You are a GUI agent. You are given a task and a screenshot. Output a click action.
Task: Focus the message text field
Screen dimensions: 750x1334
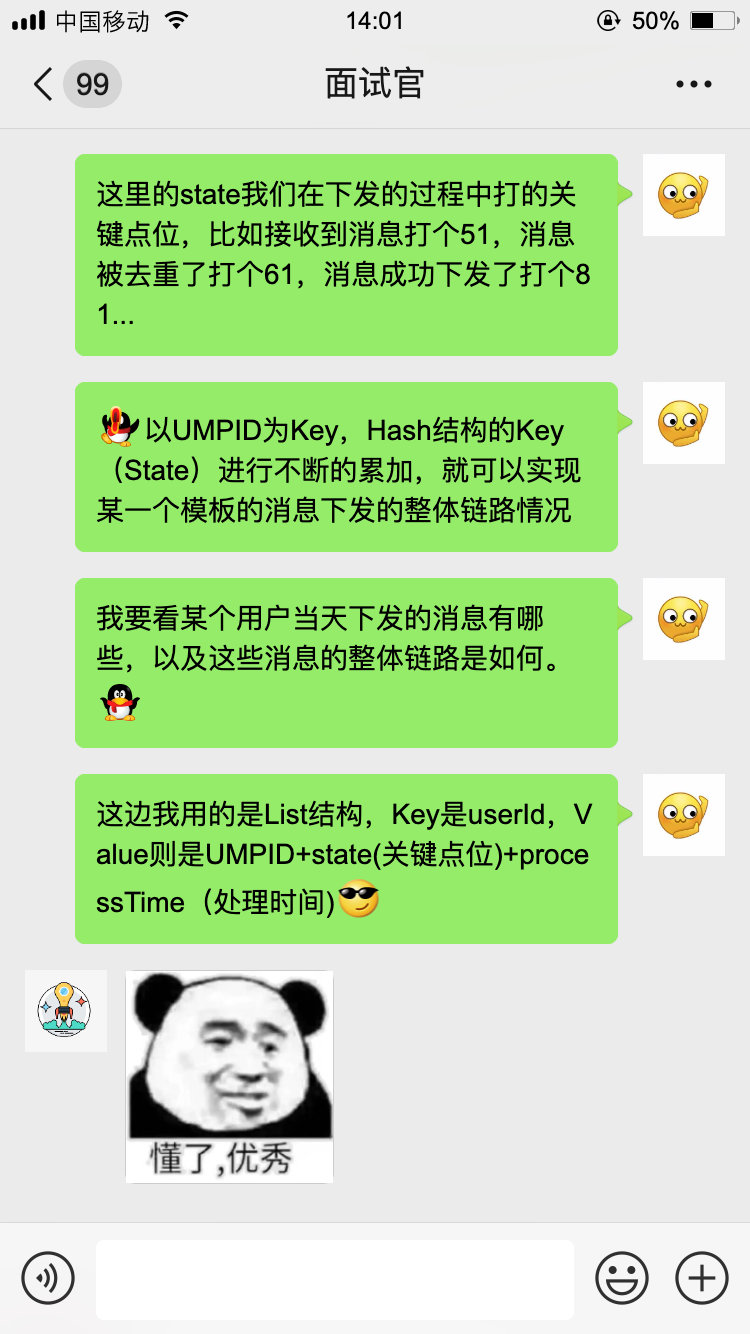335,1279
